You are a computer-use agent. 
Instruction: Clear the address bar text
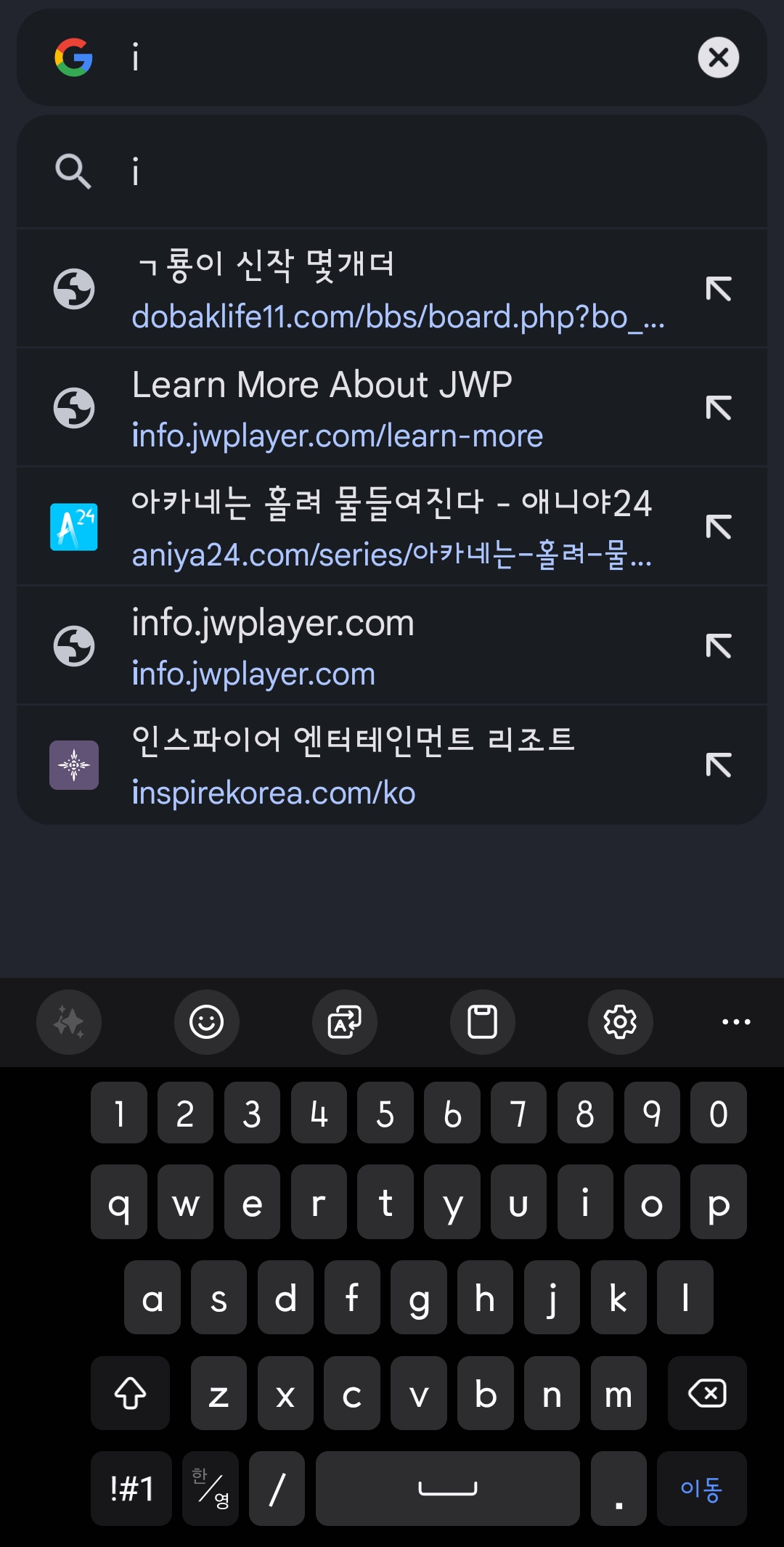pyautogui.click(x=718, y=57)
